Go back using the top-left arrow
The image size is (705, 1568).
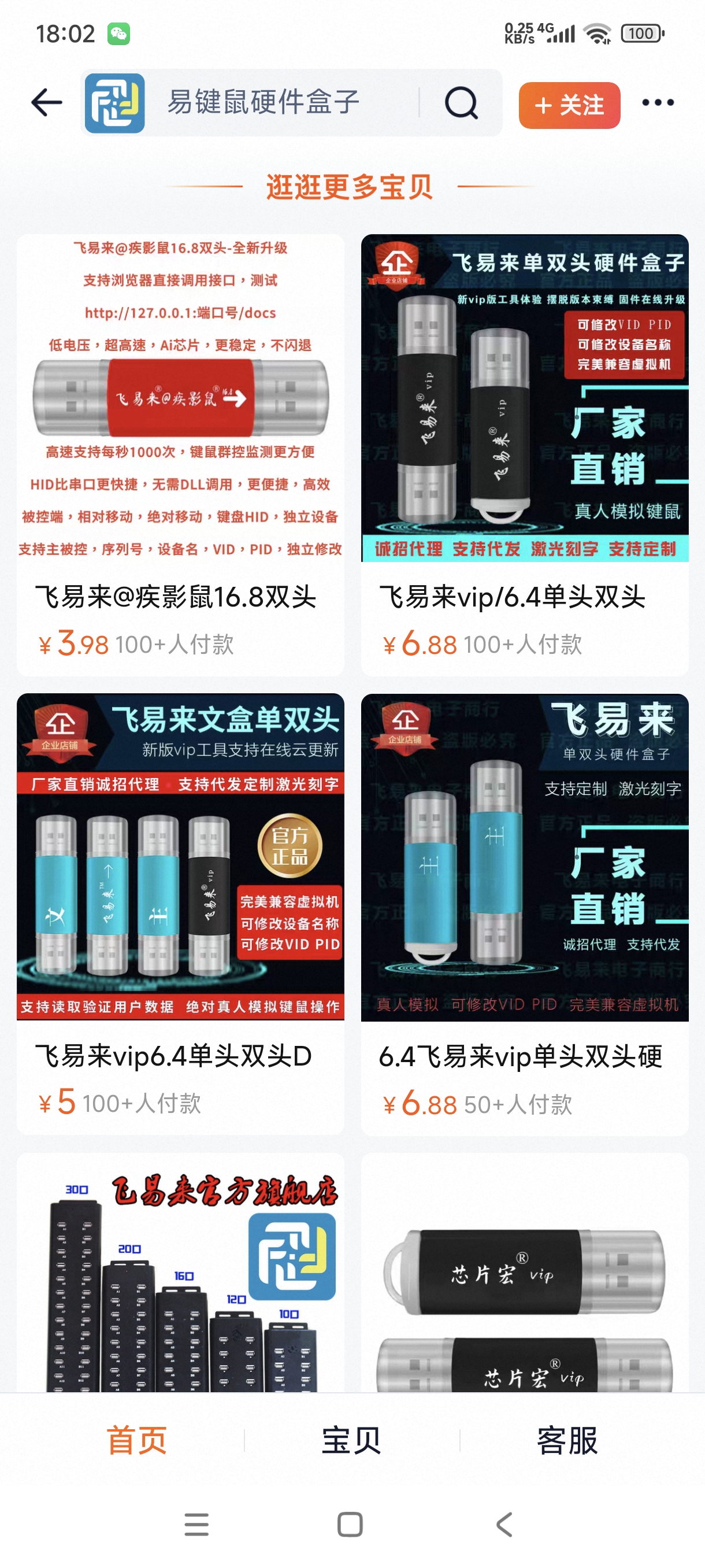(47, 102)
